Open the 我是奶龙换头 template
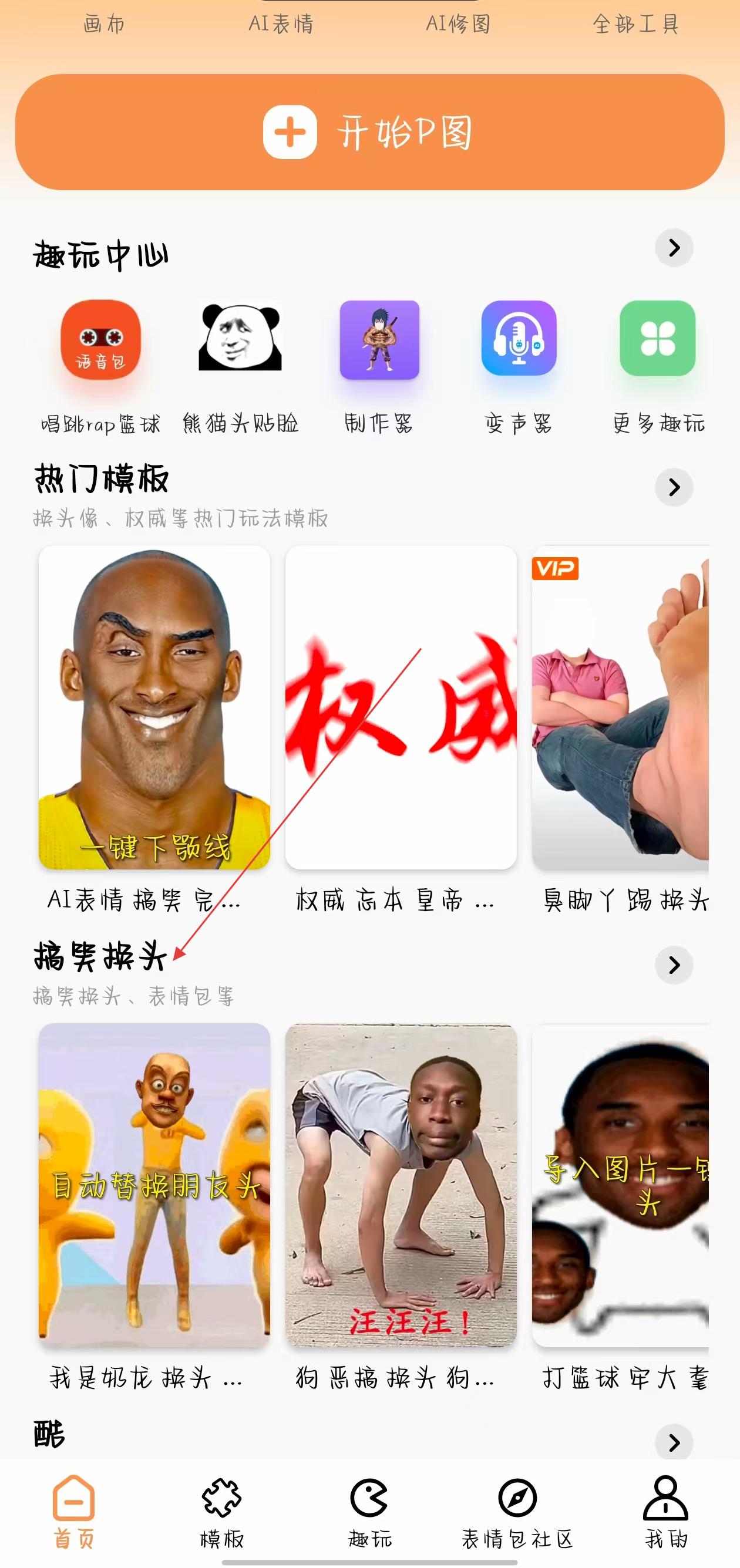 pos(154,1185)
